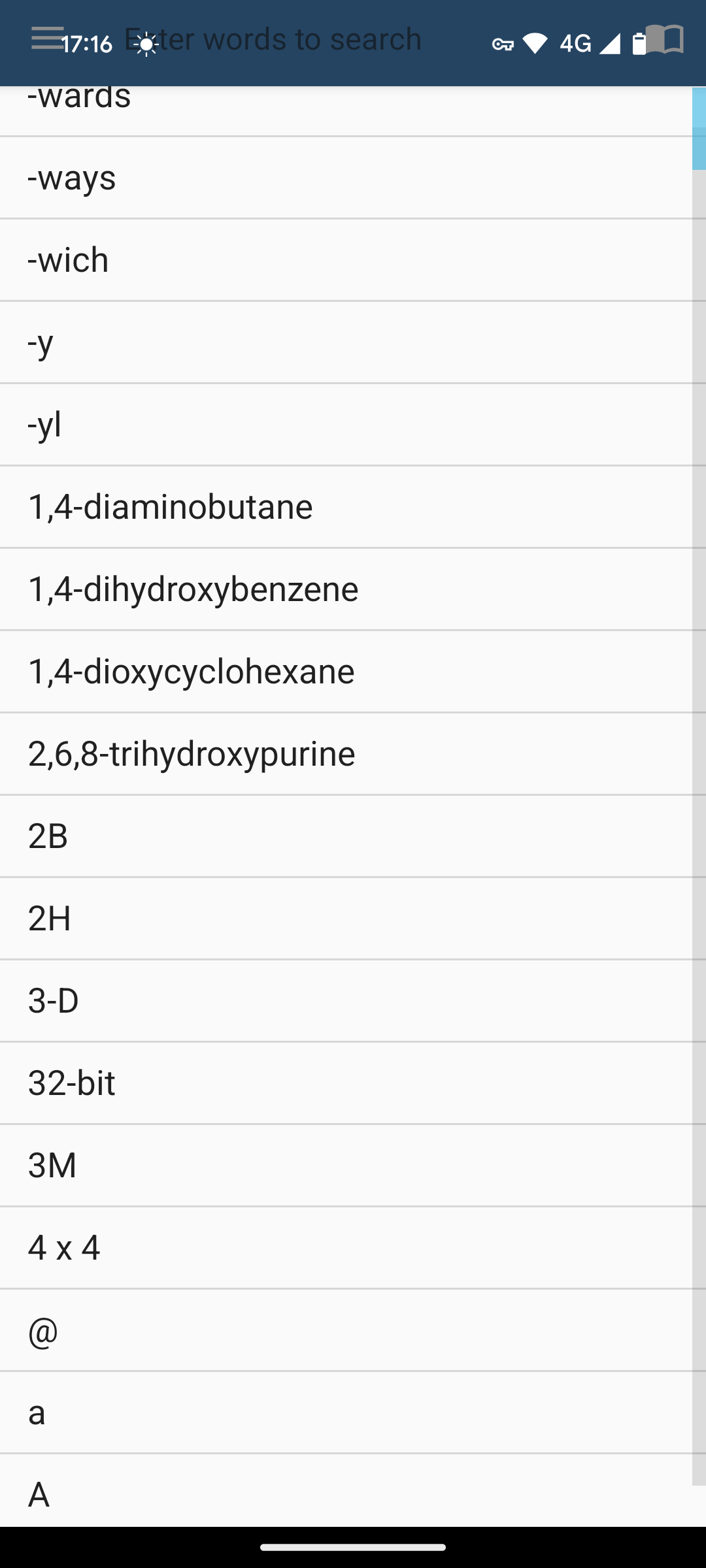Open the hamburger drawer menu
The image size is (706, 1568).
coord(48,39)
